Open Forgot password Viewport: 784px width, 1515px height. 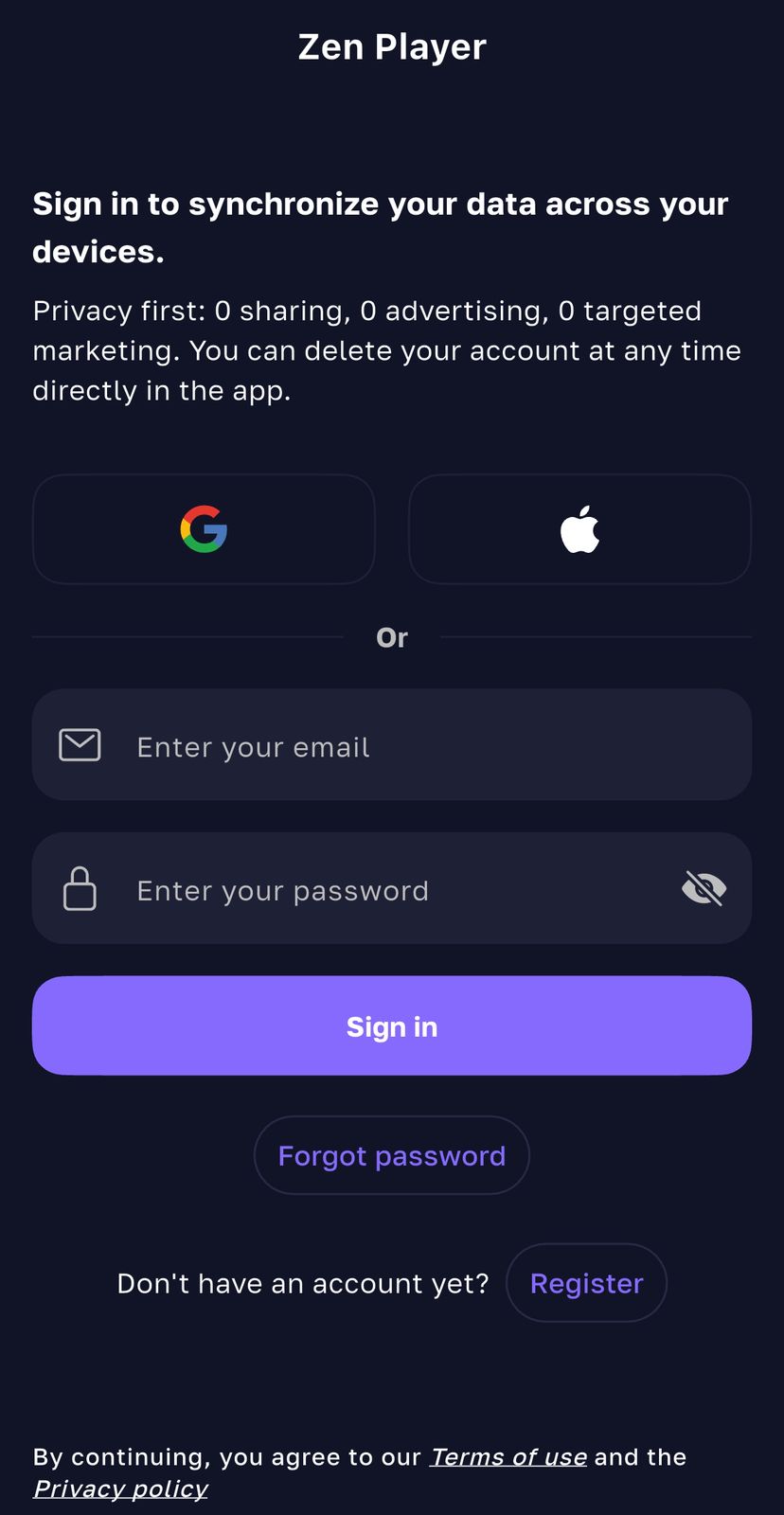(392, 1156)
